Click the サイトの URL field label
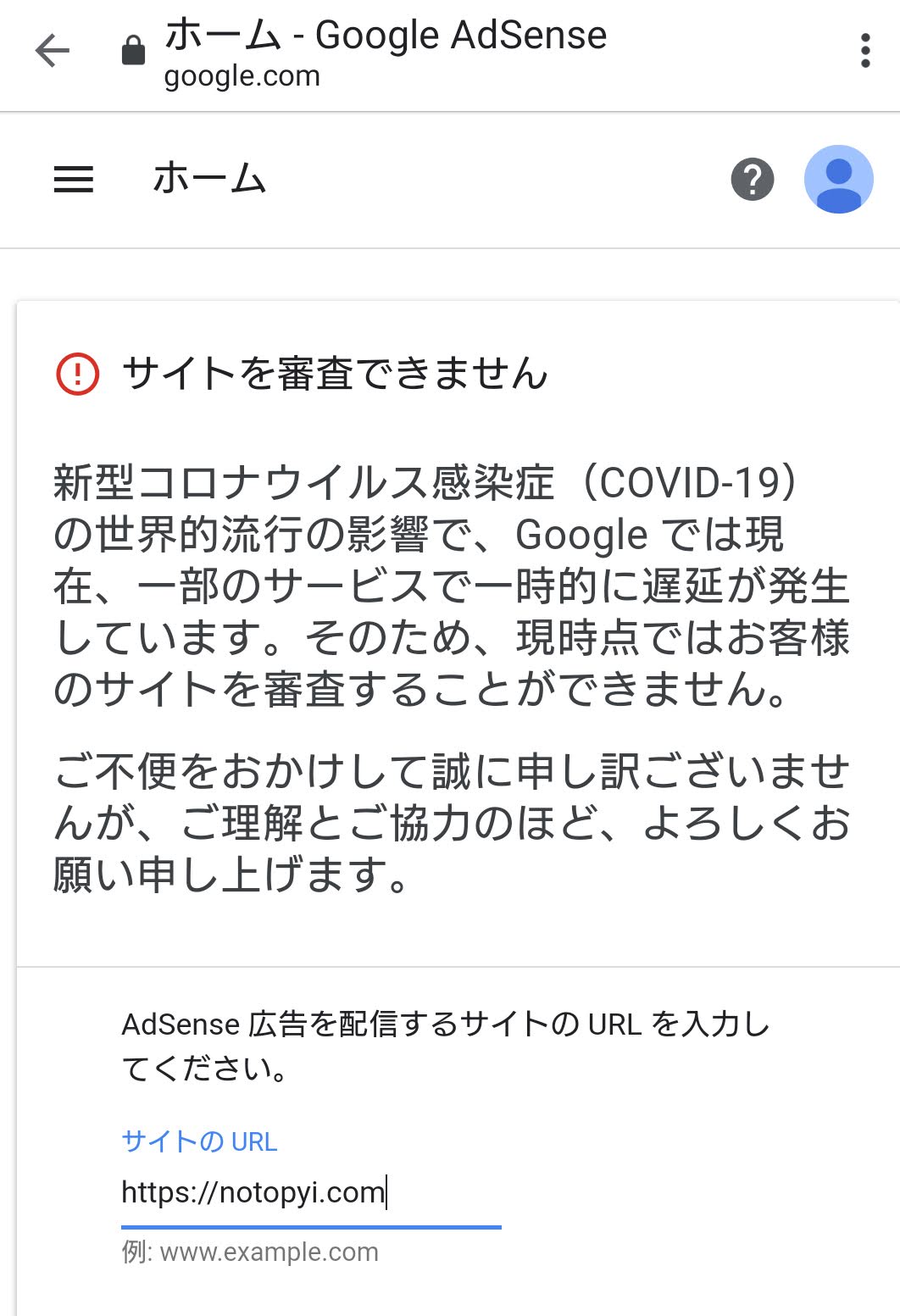Image resolution: width=900 pixels, height=1316 pixels. [197, 1141]
